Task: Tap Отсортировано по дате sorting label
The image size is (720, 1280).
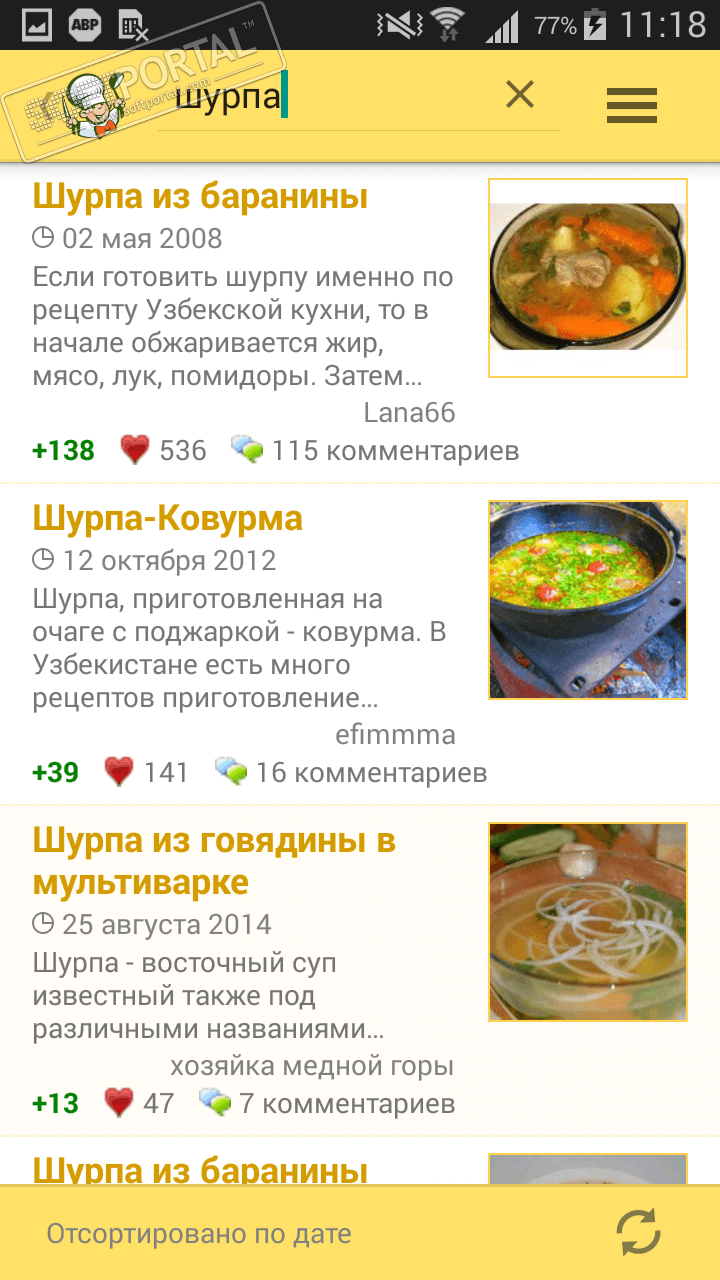Action: coord(199,1234)
